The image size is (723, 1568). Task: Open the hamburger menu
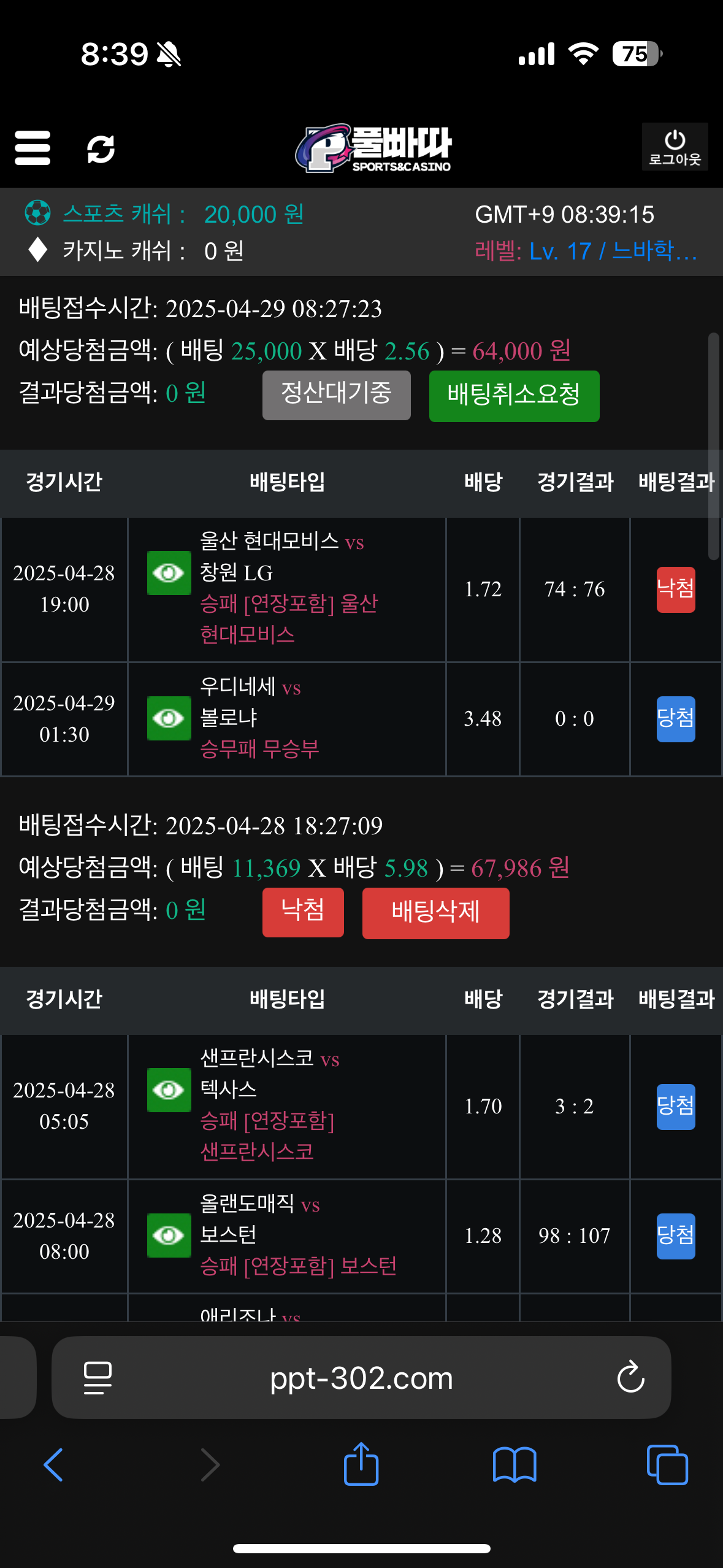pos(33,148)
